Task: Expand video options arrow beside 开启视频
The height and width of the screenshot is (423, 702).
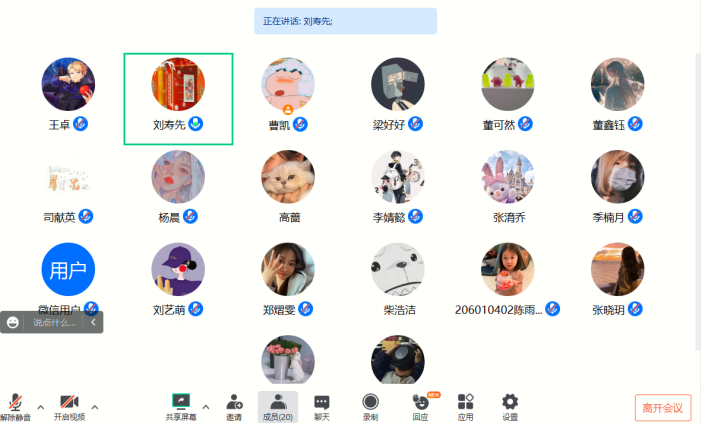Action: tap(95, 406)
